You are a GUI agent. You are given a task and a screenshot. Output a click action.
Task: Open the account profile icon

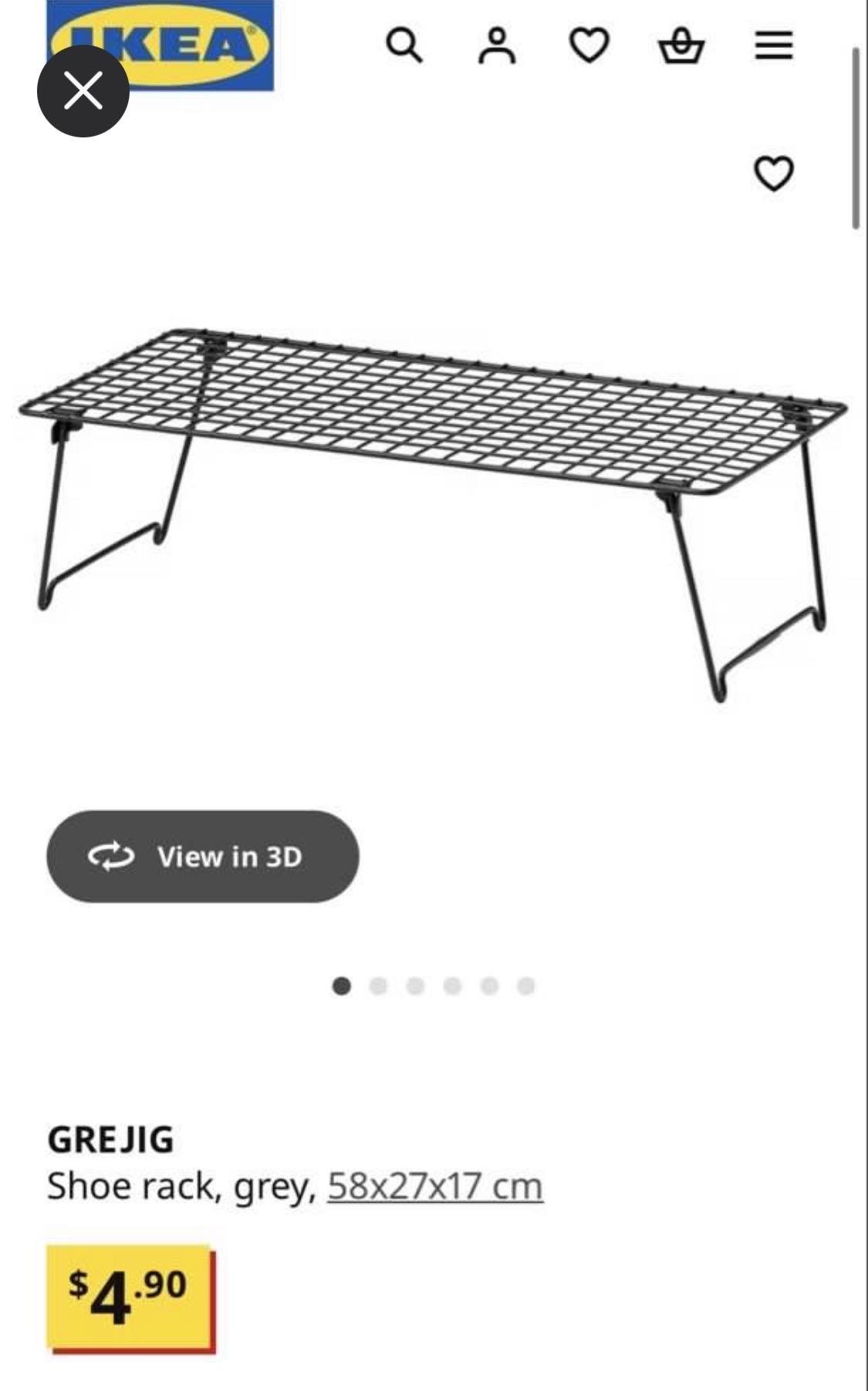pyautogui.click(x=497, y=46)
